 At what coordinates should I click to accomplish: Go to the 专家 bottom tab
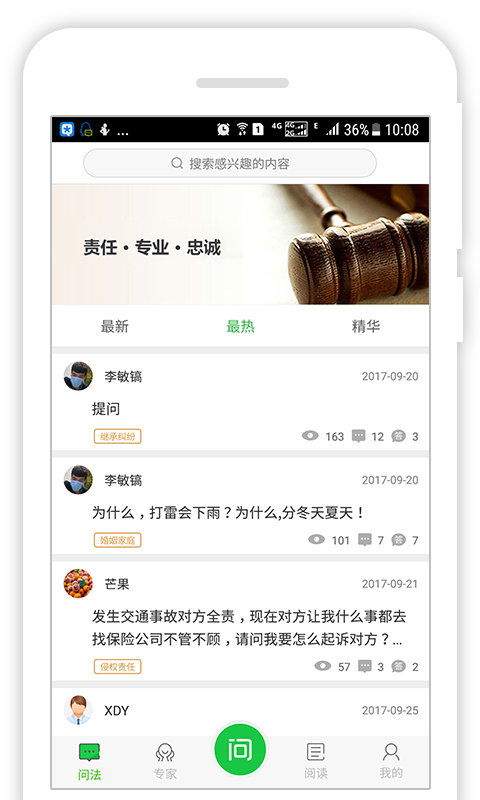165,762
